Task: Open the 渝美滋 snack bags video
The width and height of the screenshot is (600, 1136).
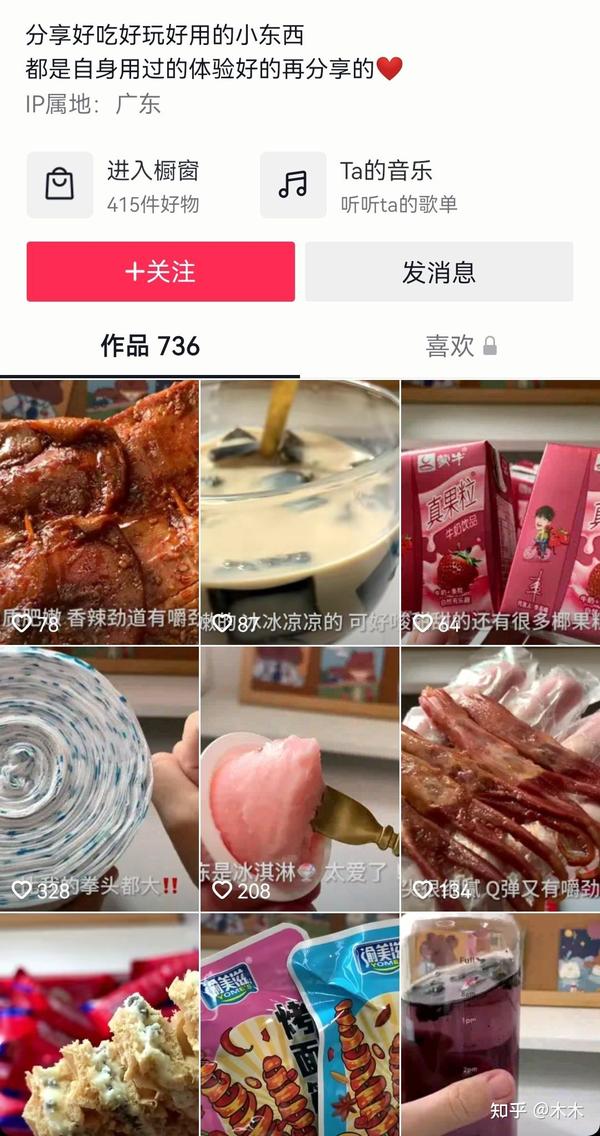Action: click(x=300, y=1025)
